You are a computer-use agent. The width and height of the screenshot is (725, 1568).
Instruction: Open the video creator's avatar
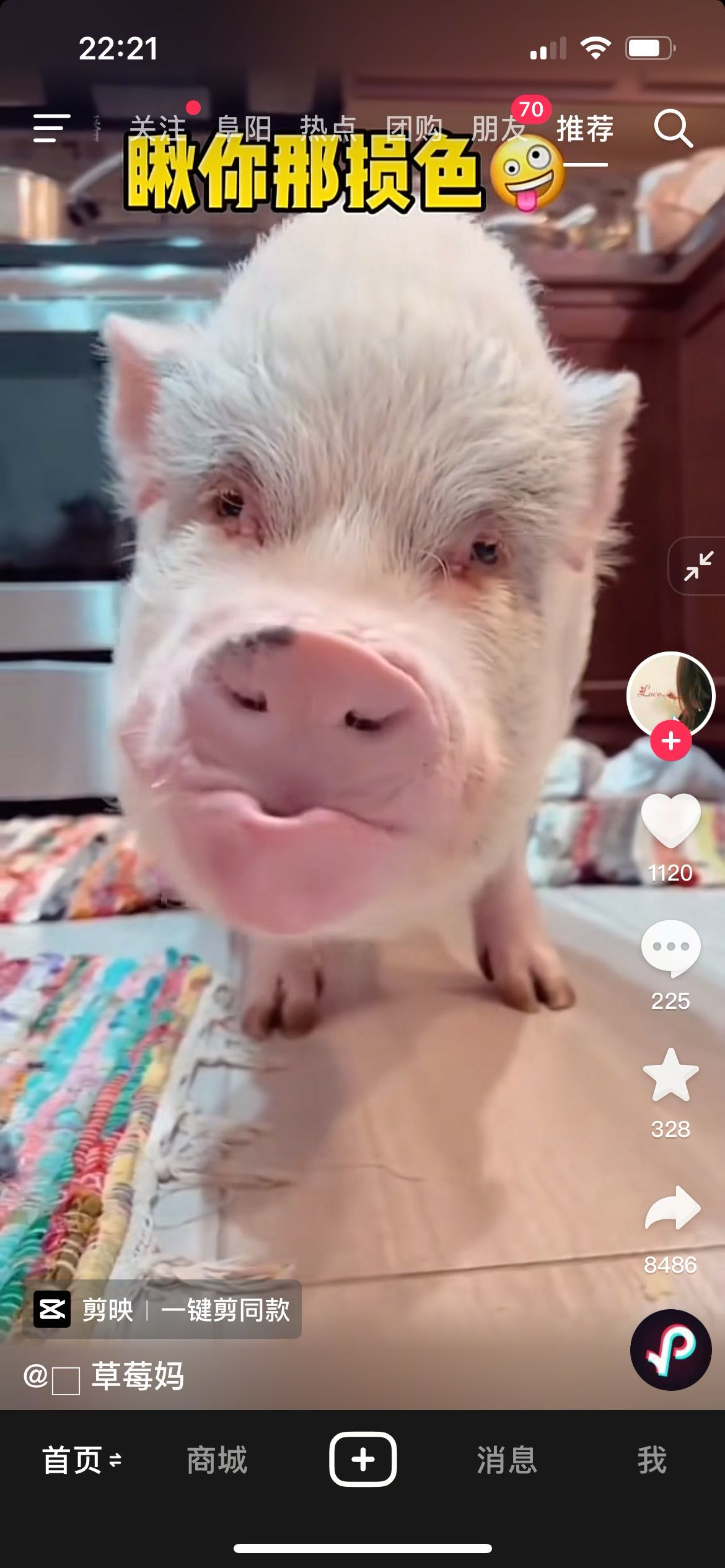coord(670,694)
